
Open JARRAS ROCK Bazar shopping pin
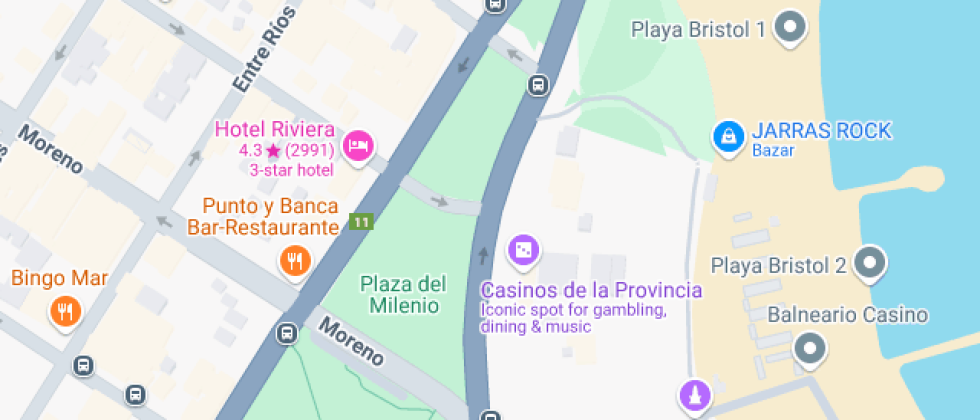(x=729, y=136)
